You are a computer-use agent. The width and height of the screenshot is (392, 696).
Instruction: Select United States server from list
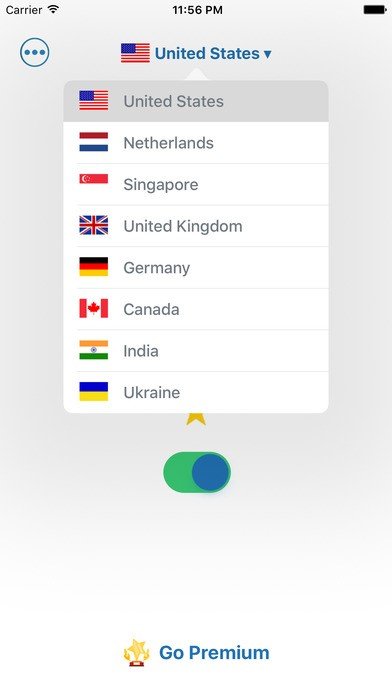click(x=196, y=101)
